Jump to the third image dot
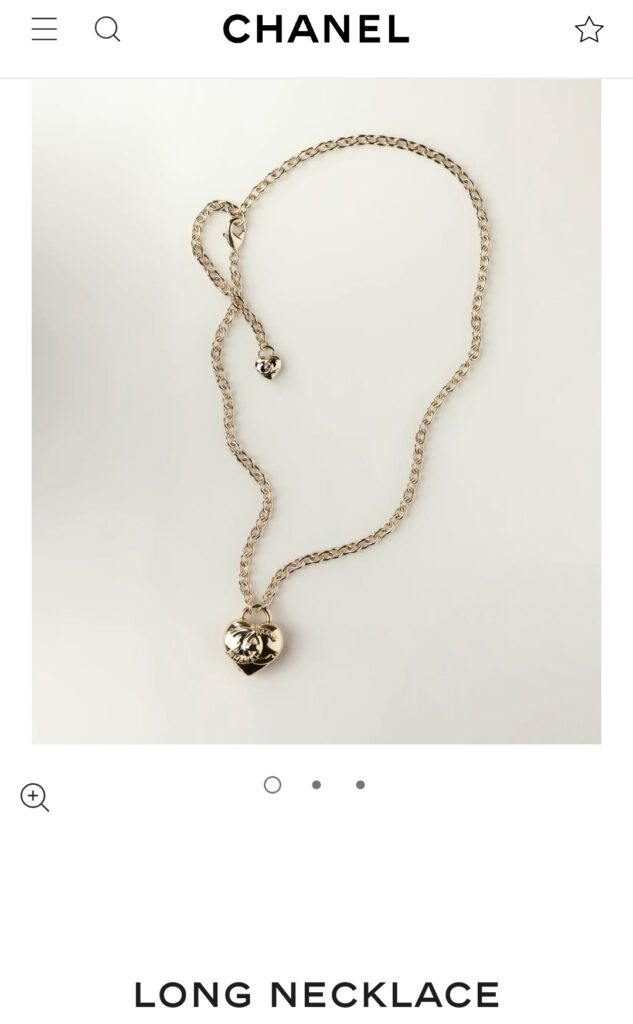This screenshot has height=1024, width=633. 360,785
